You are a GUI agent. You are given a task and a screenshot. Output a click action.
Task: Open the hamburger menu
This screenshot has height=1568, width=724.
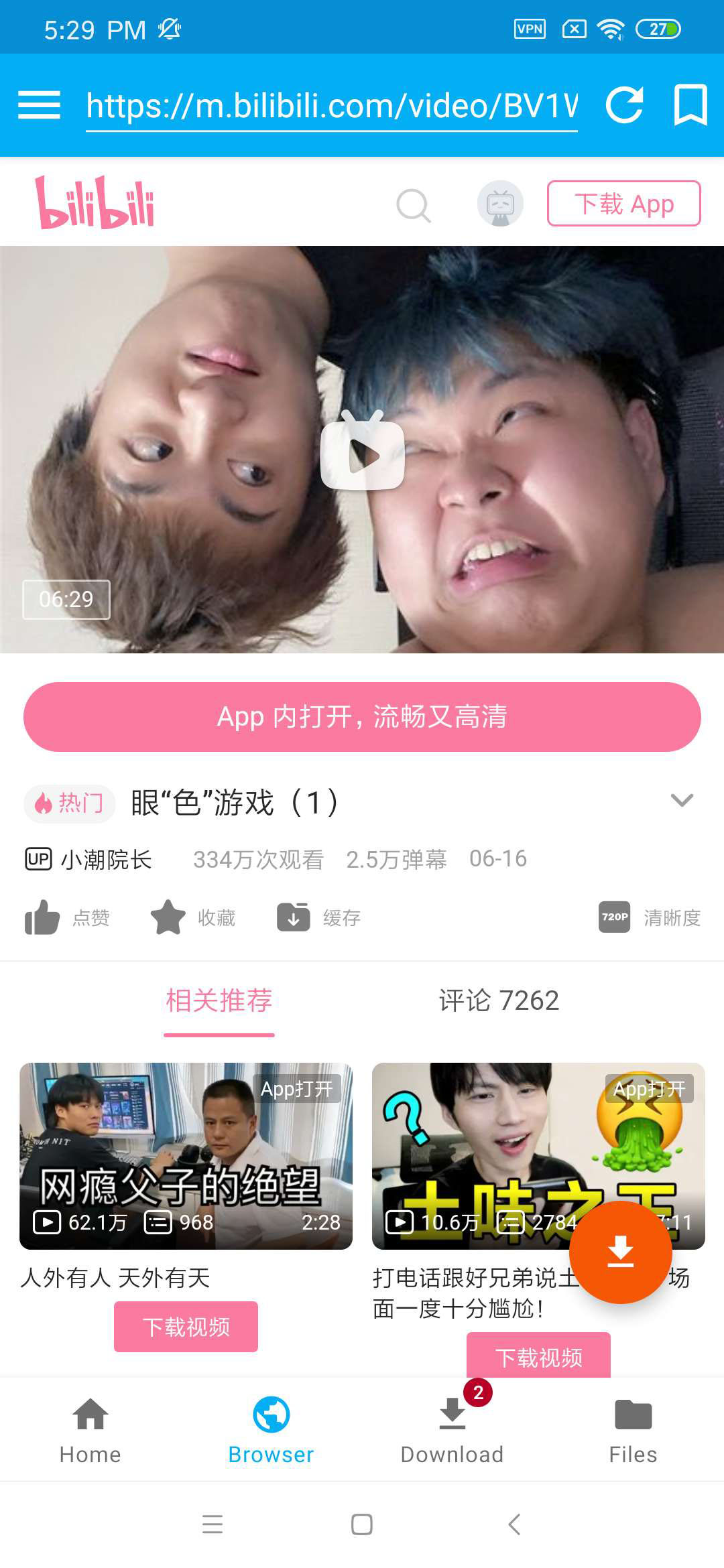click(x=40, y=105)
